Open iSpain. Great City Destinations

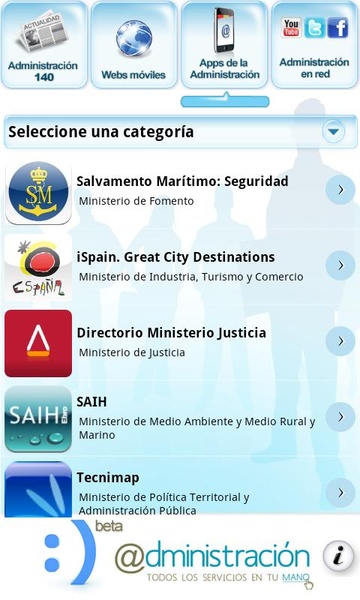pos(180,266)
